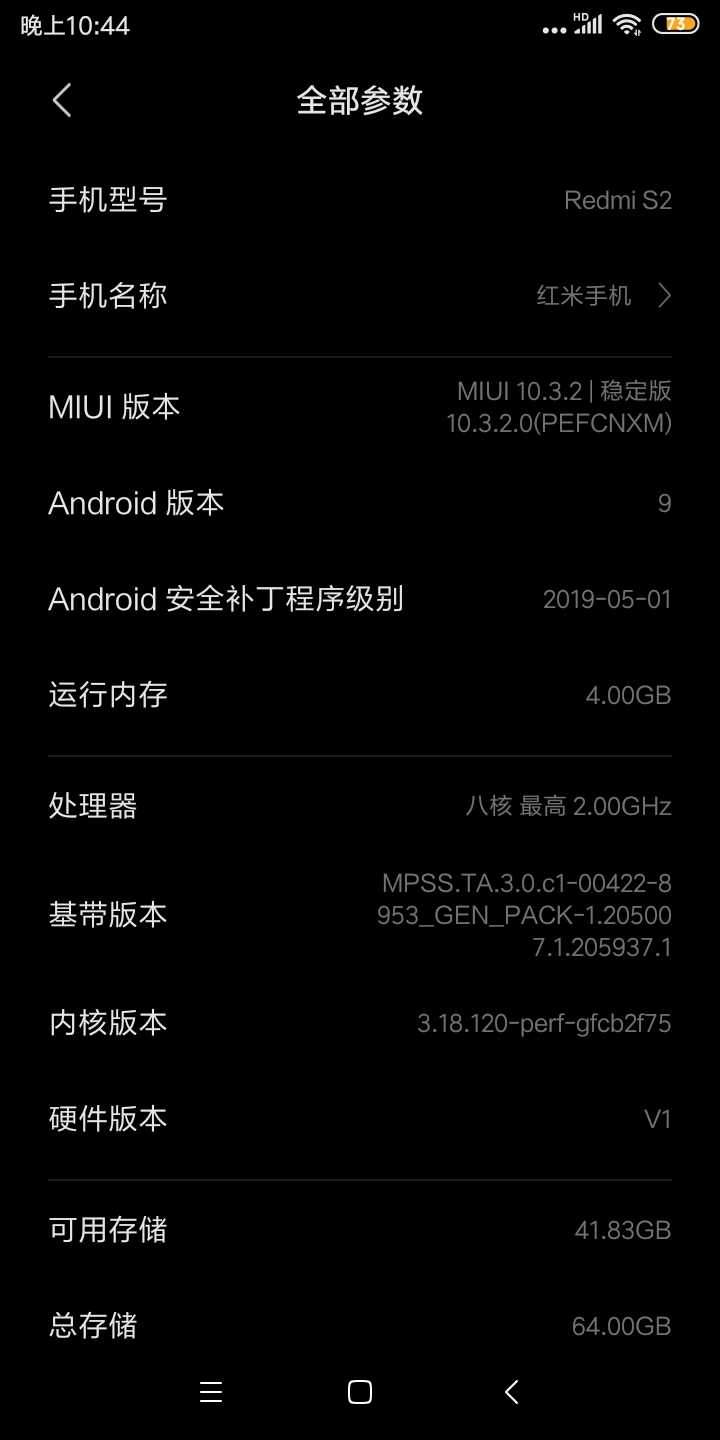Tap the 内核版本 row
The height and width of the screenshot is (1440, 720).
[x=360, y=1023]
